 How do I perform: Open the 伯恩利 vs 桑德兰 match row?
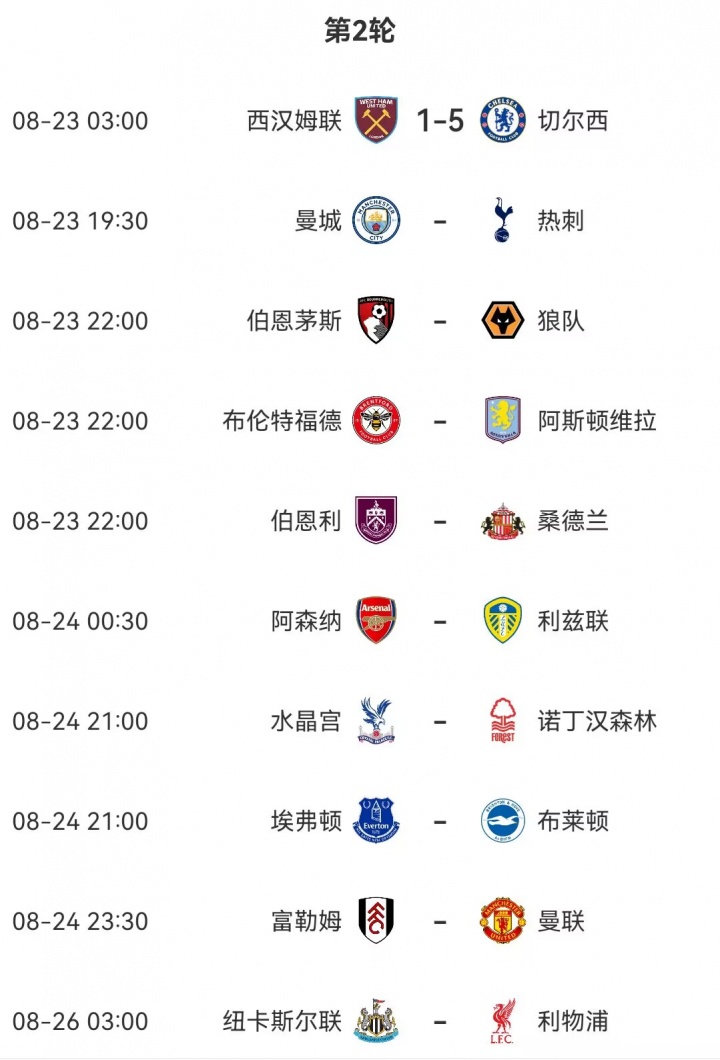[440, 521]
